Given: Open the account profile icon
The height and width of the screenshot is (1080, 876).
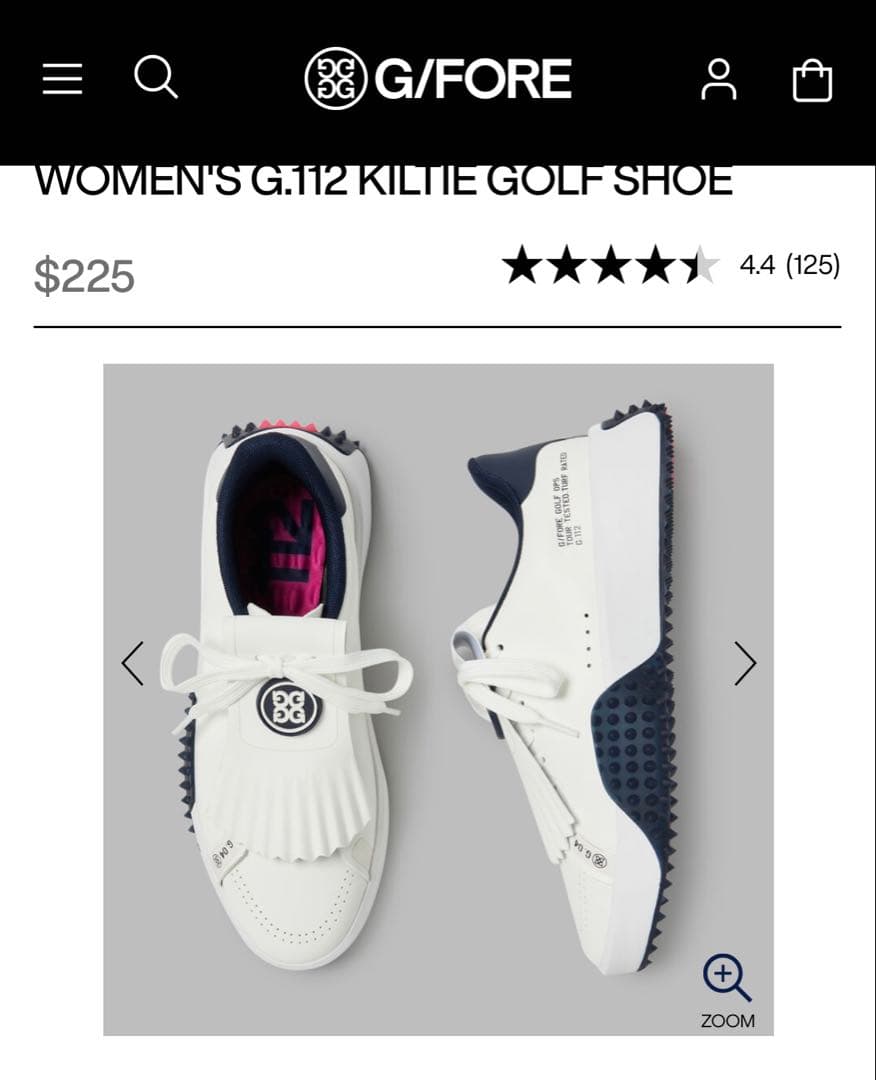Looking at the screenshot, I should click(x=718, y=80).
